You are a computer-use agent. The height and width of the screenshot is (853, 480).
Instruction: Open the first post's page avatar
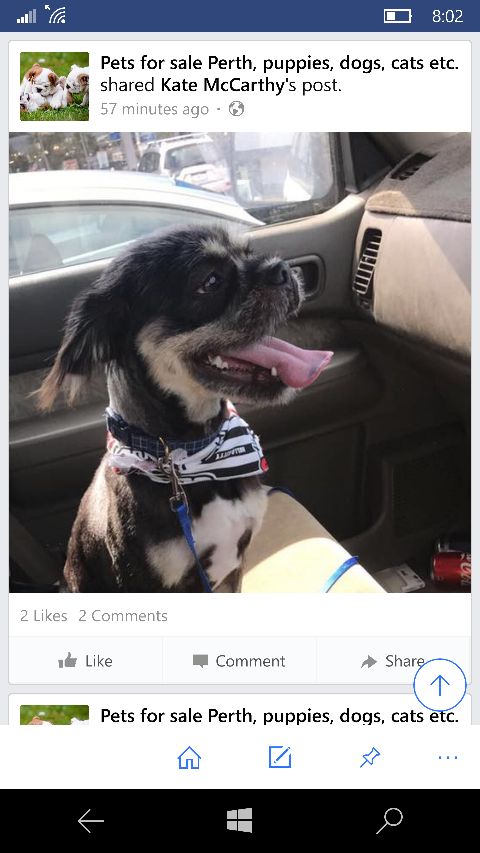click(x=54, y=86)
